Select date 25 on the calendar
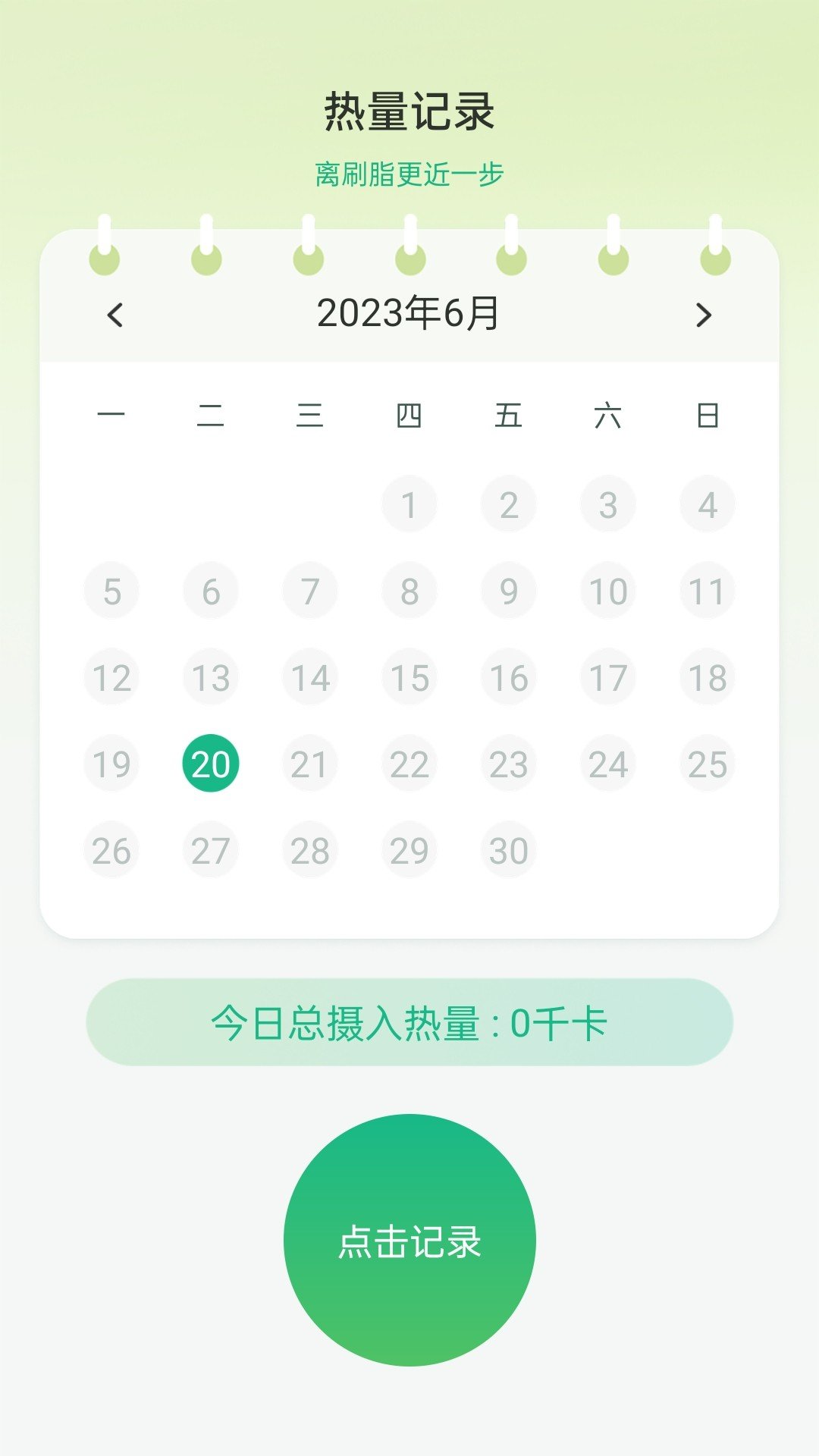Image resolution: width=819 pixels, height=1456 pixels. pos(708,764)
